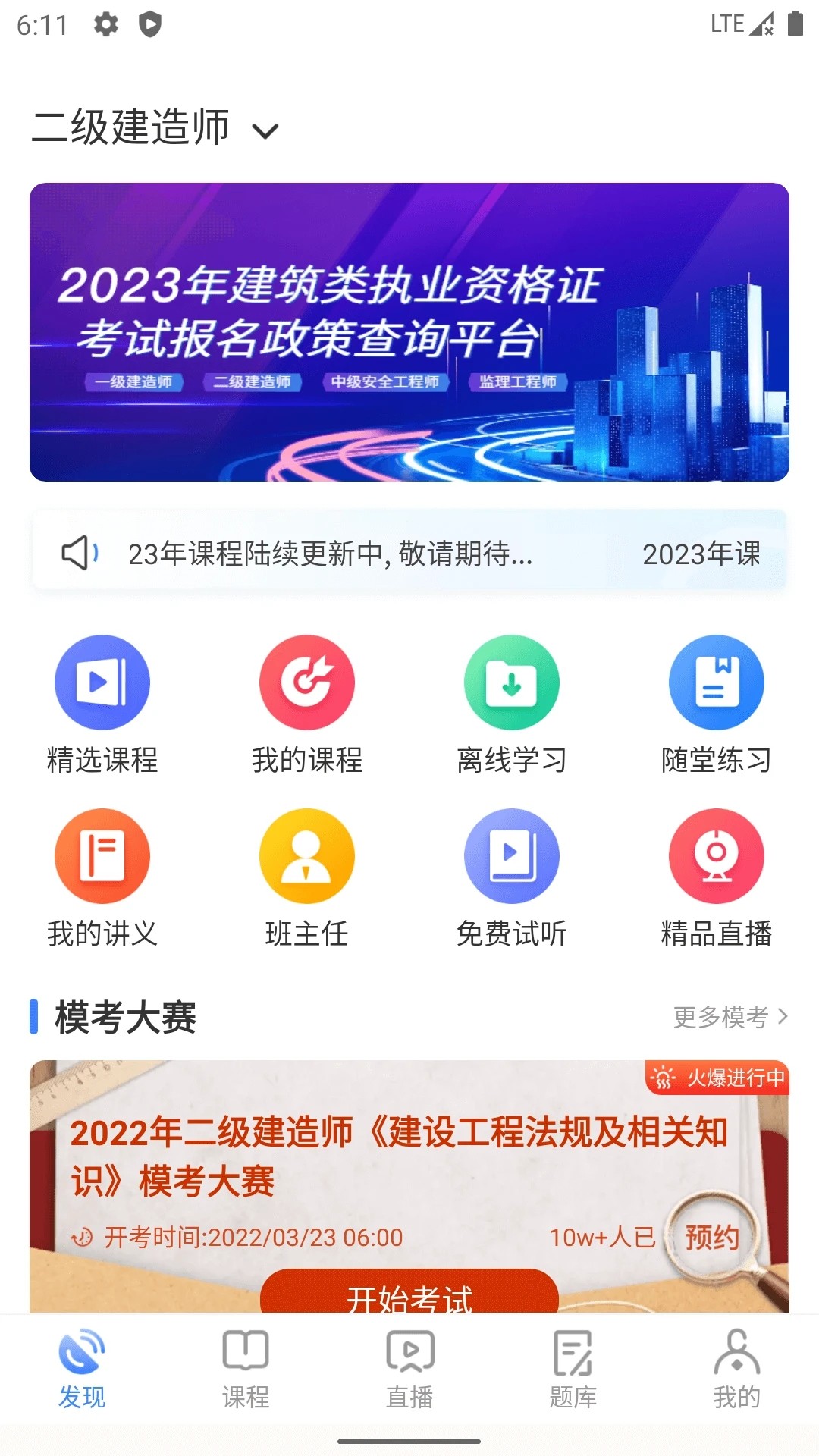Open the 精选课程 video icon

click(102, 681)
